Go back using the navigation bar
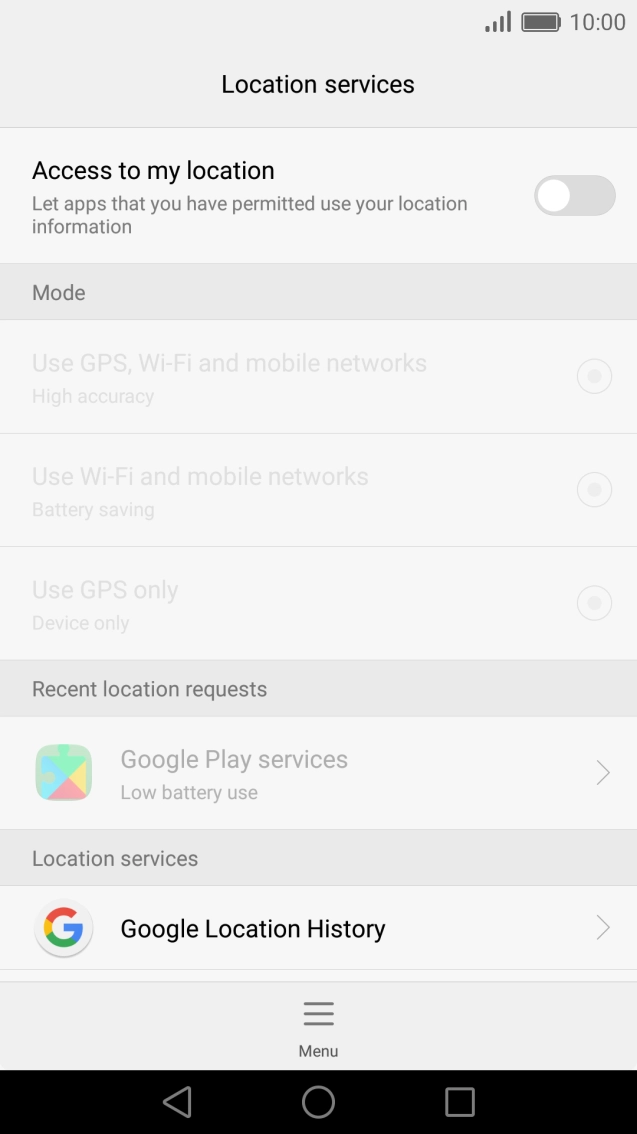 177,1102
